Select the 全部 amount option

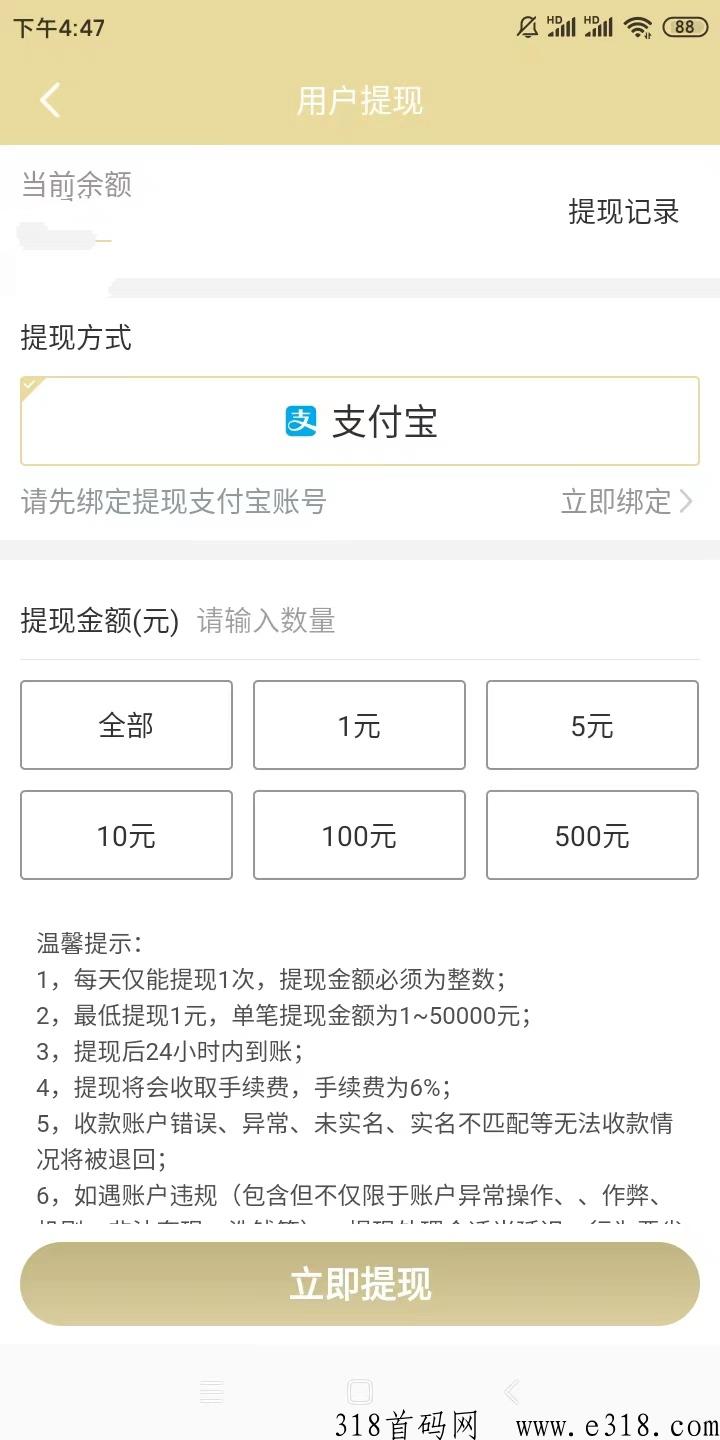(x=126, y=725)
